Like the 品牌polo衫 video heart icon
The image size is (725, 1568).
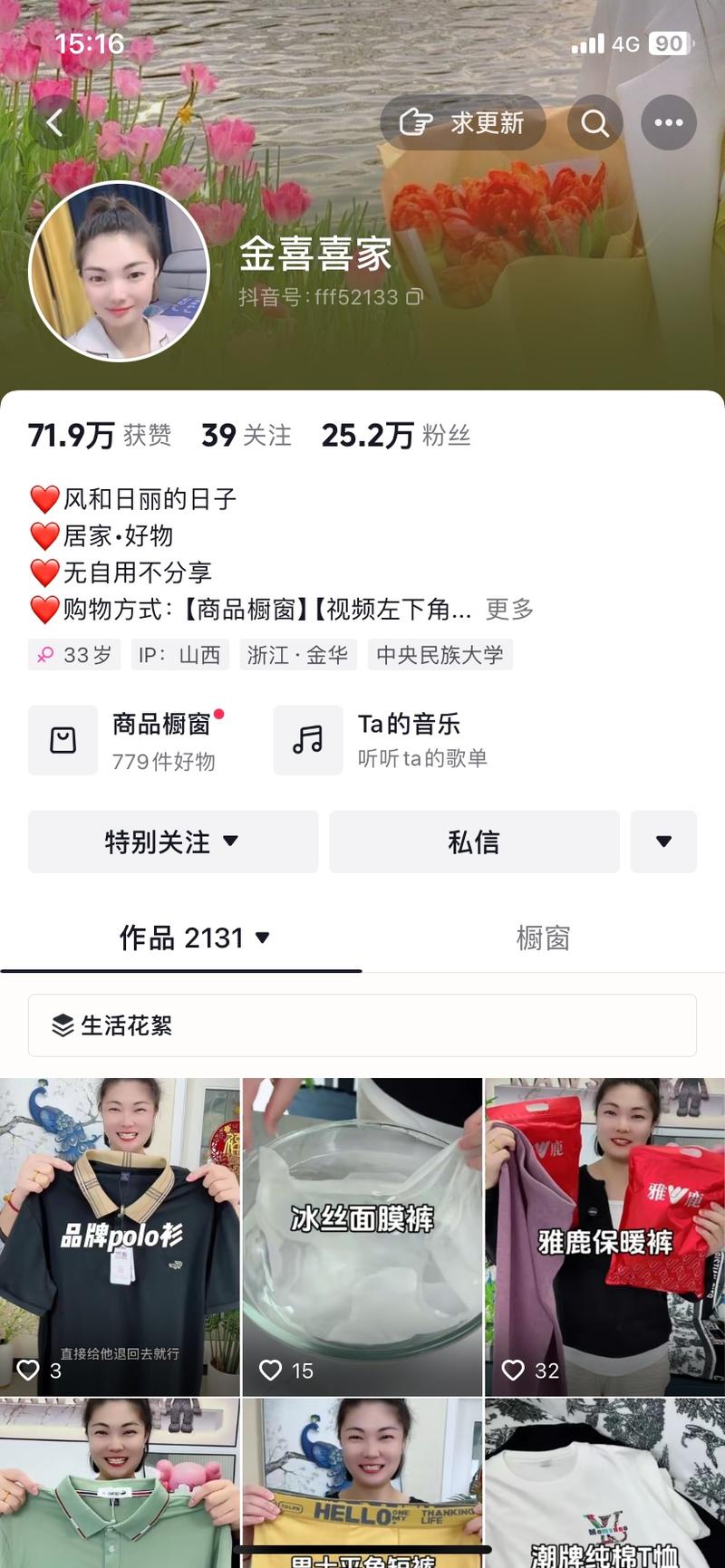click(x=27, y=1371)
